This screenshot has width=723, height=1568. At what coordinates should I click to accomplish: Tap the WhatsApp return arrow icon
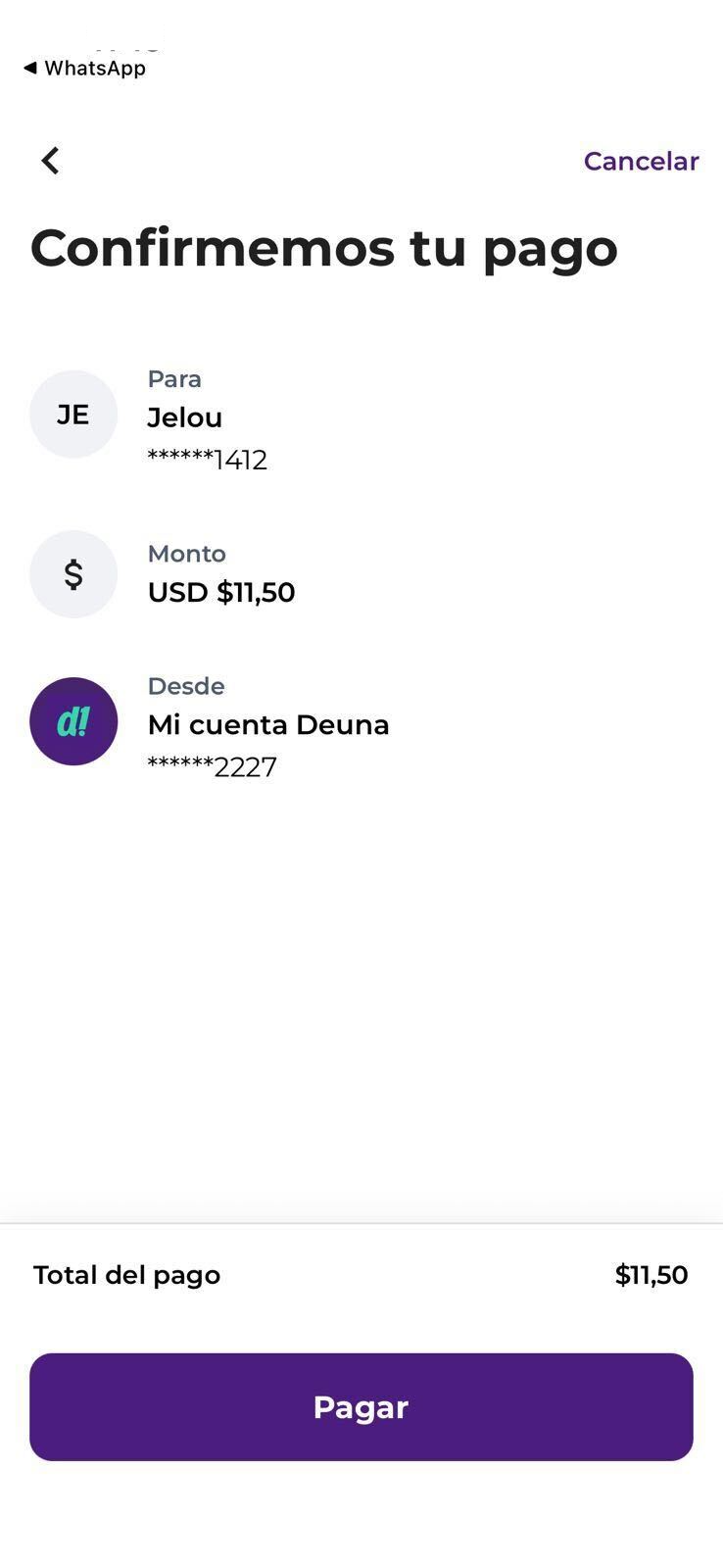click(x=31, y=68)
